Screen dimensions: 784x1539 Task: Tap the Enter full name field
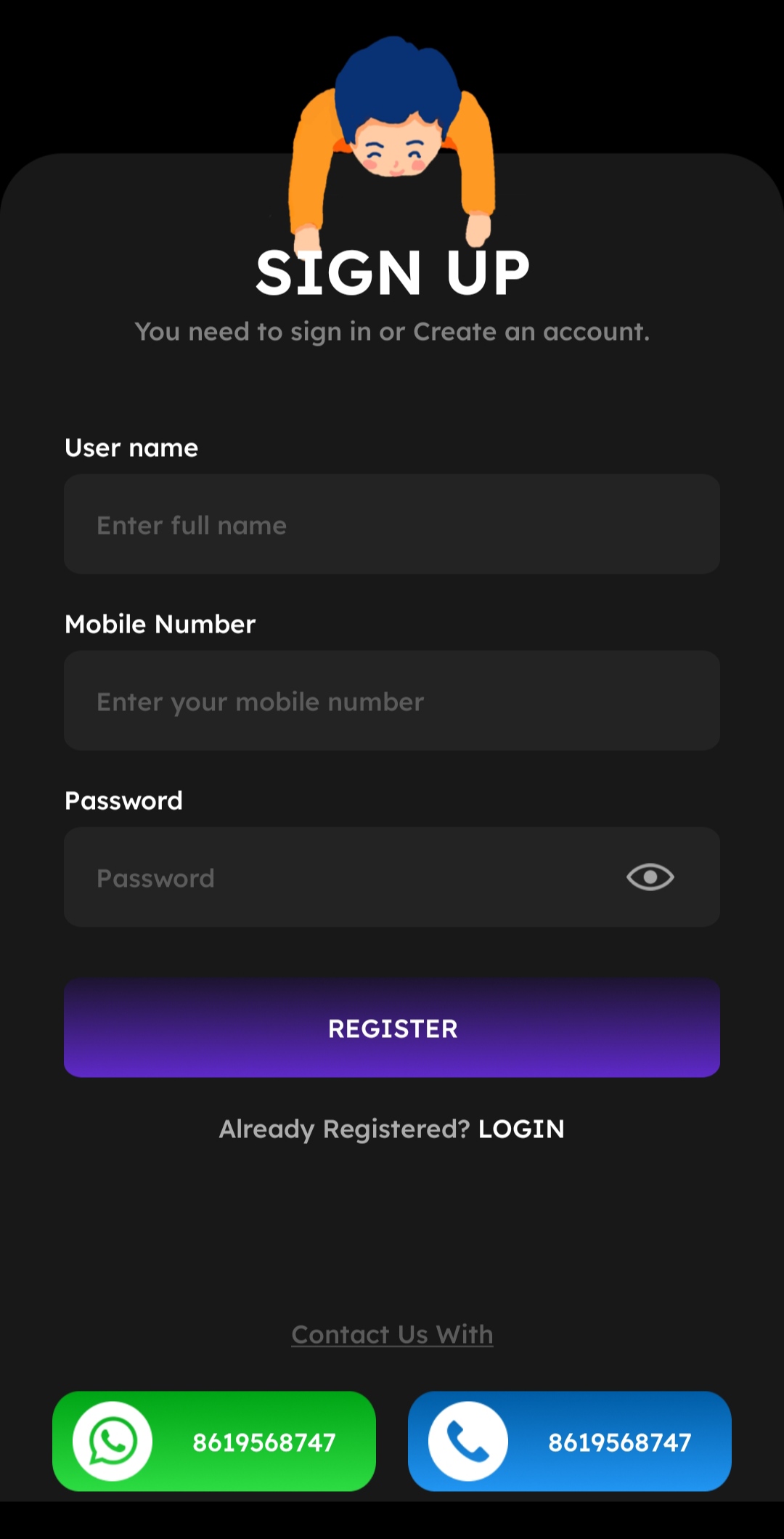392,524
